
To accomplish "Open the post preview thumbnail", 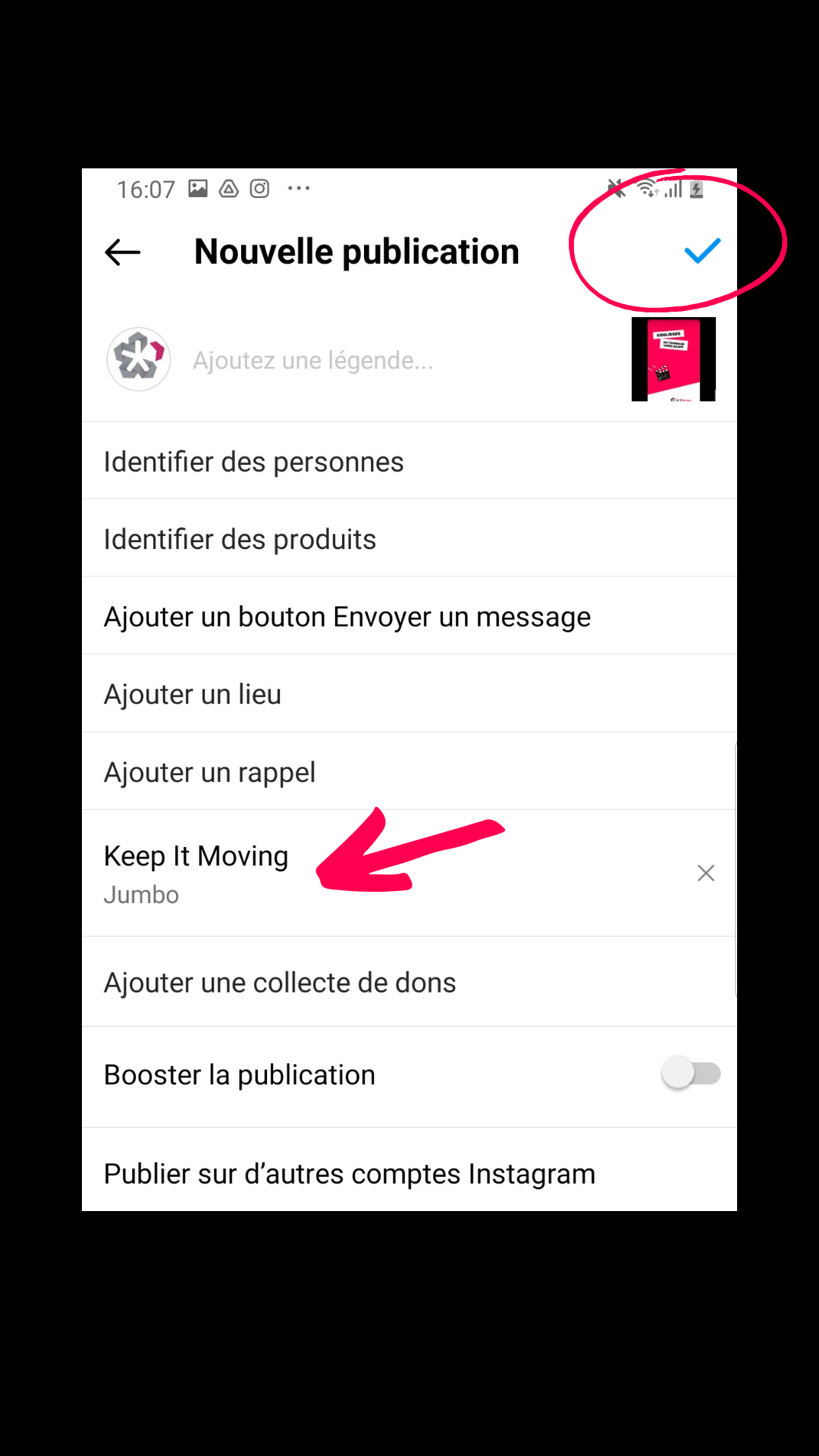I will [x=673, y=359].
